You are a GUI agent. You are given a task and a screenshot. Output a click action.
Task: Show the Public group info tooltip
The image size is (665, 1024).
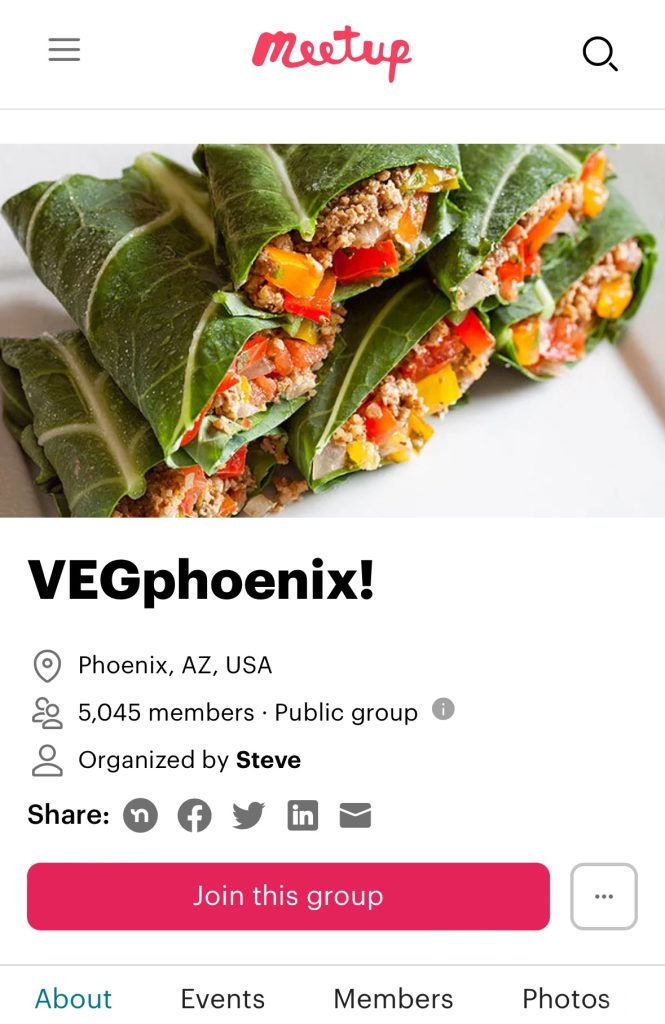pos(444,709)
